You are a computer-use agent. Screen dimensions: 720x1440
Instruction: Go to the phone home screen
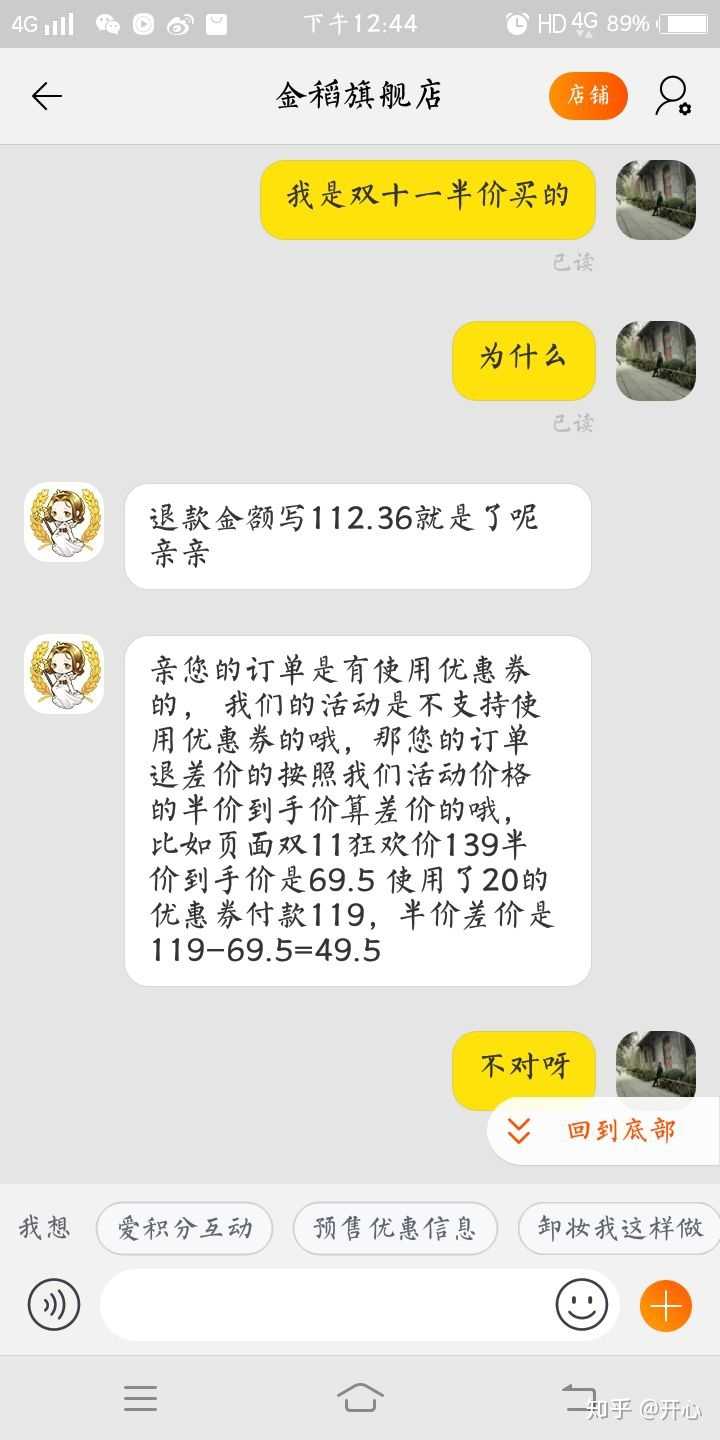click(360, 1398)
